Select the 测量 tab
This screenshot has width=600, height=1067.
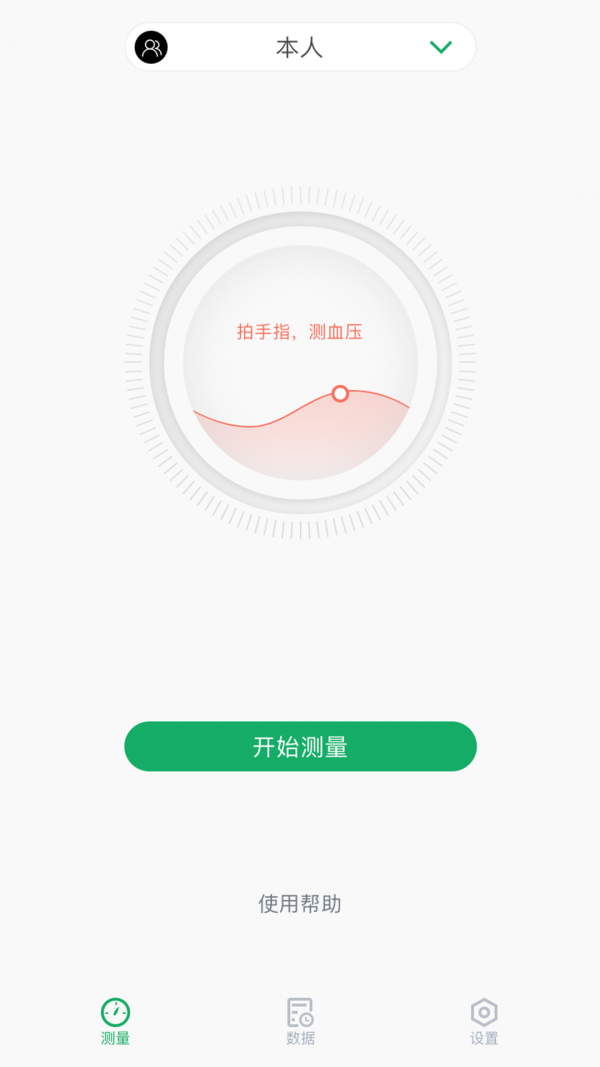[116, 1021]
